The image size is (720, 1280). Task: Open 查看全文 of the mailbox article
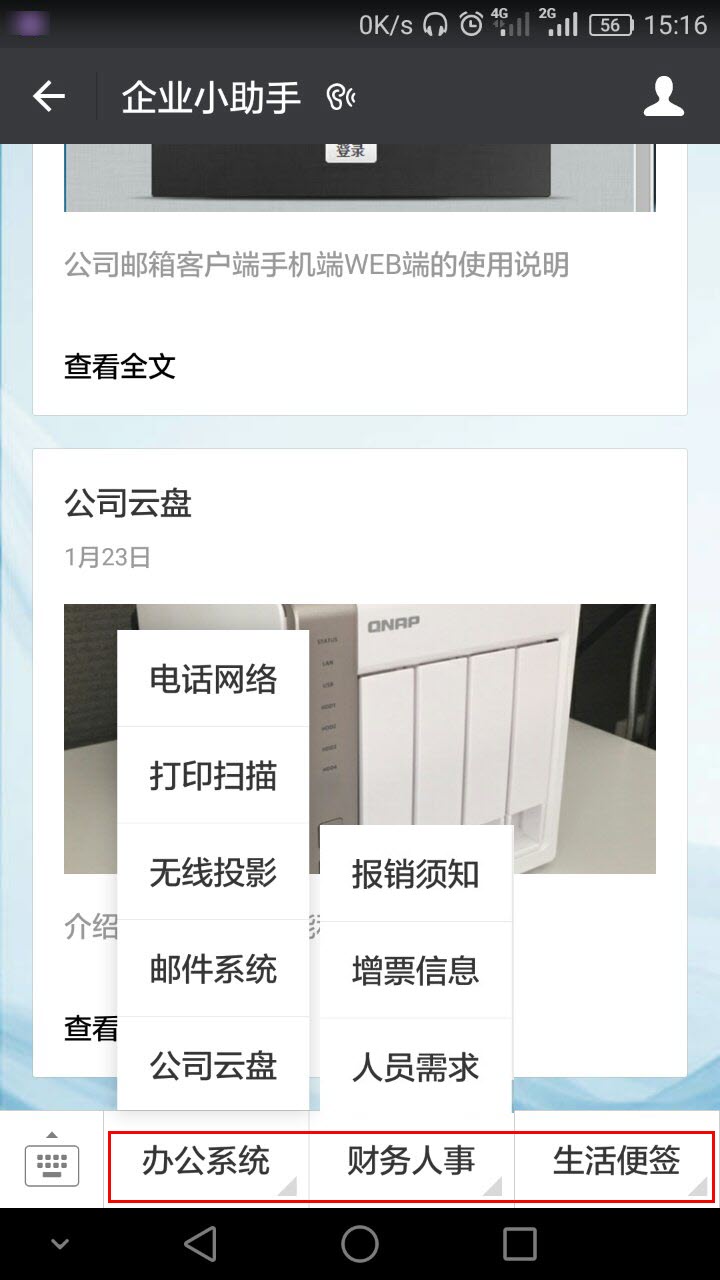120,366
